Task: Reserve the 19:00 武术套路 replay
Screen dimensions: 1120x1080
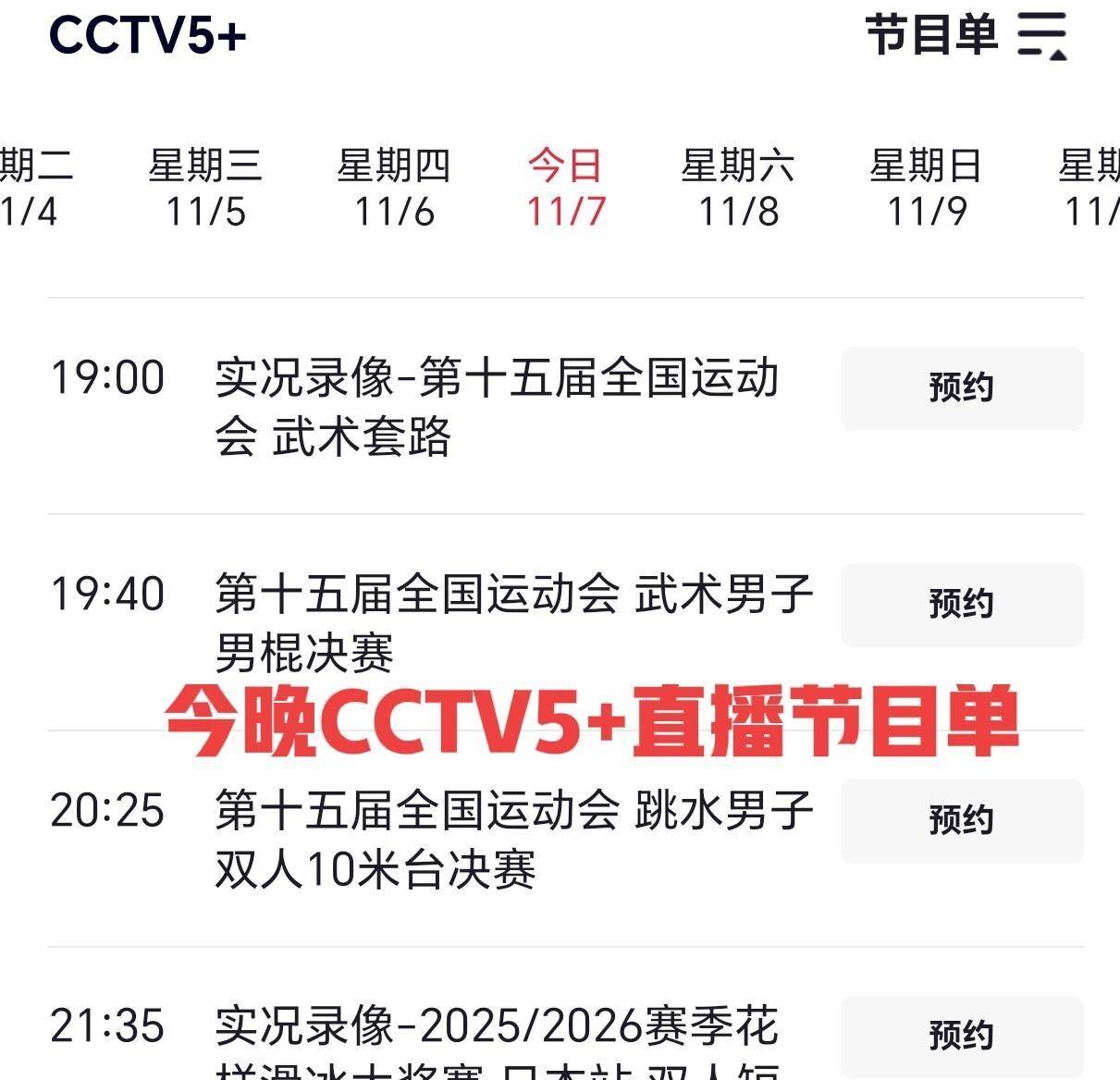Action: tap(961, 388)
